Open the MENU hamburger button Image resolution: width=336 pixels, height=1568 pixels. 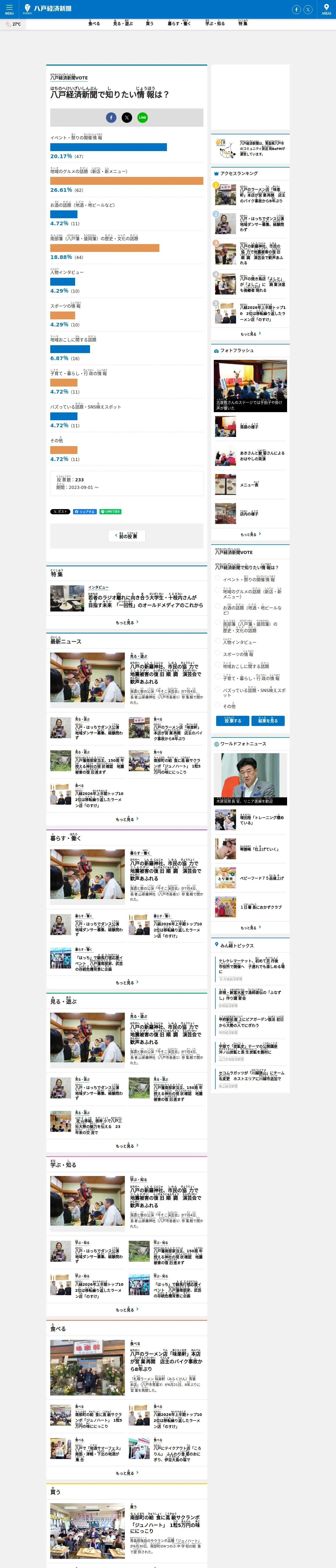pyautogui.click(x=9, y=9)
